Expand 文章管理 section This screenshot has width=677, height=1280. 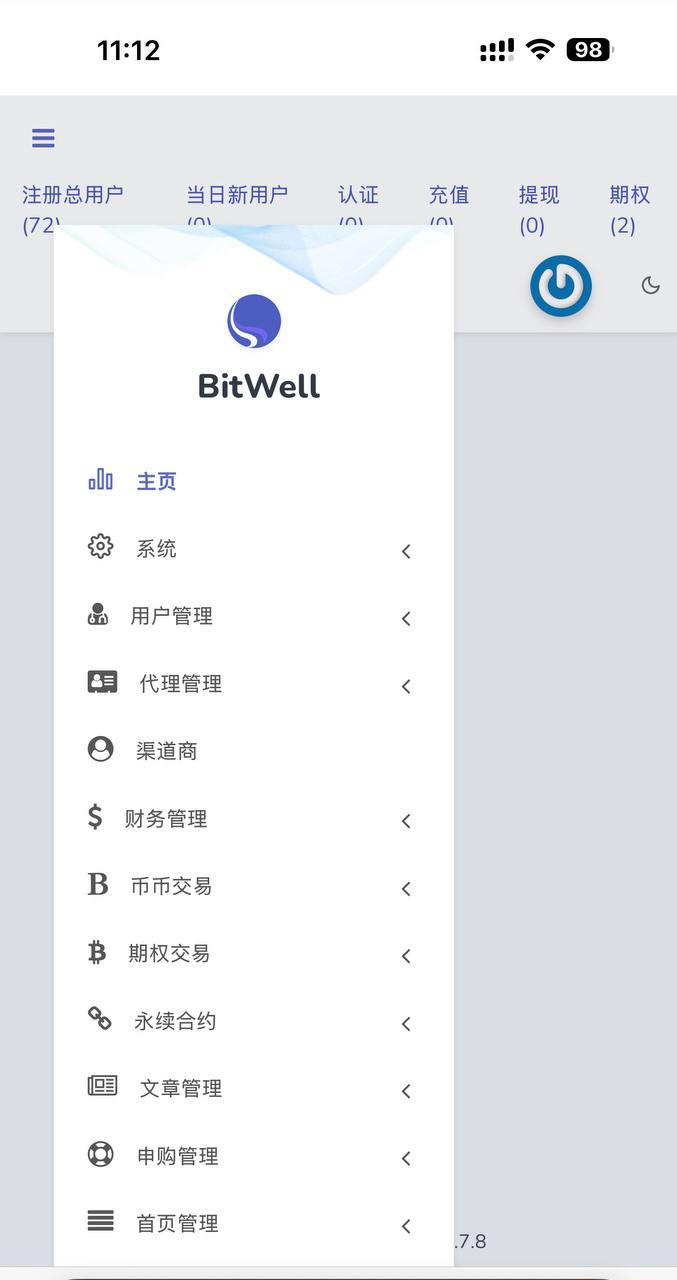click(180, 1089)
